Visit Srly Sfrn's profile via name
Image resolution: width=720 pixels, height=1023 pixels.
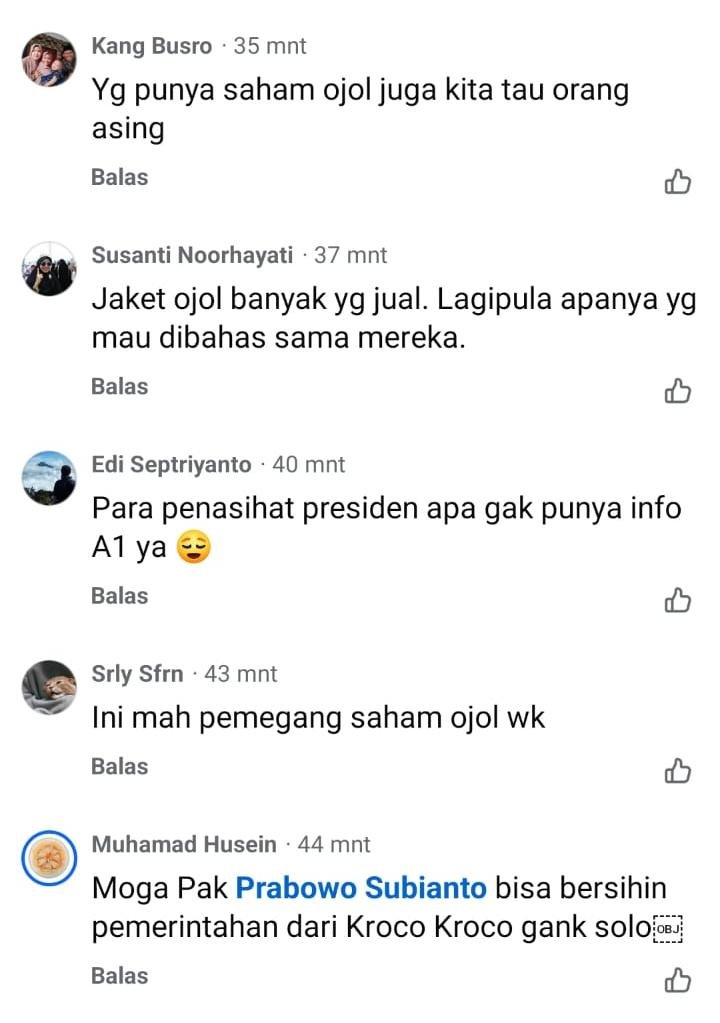137,674
